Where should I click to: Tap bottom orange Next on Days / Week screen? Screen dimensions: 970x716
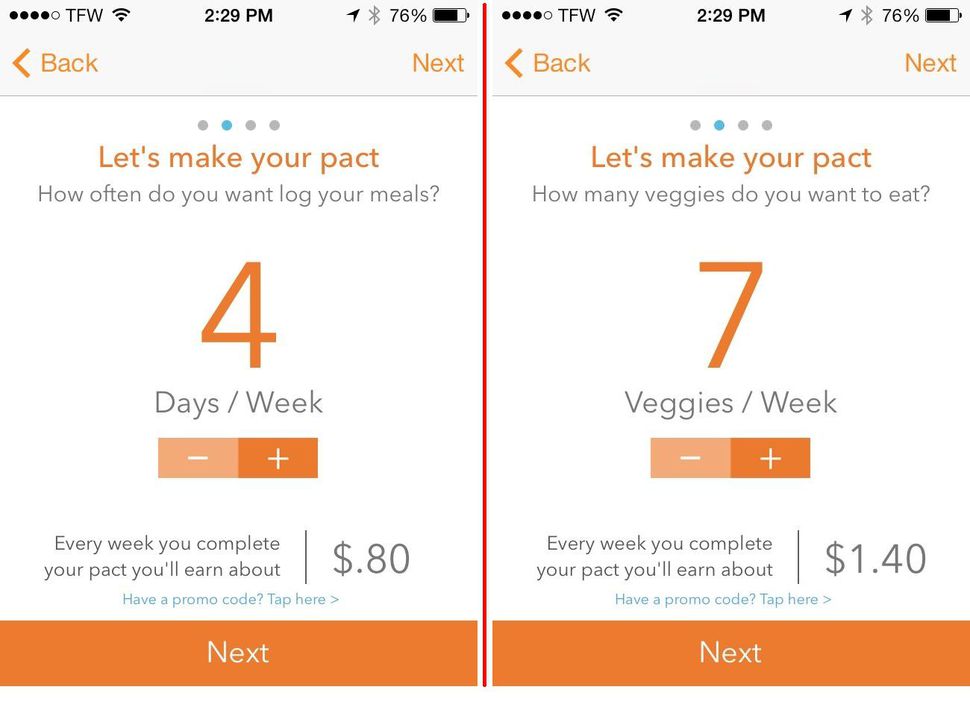click(x=238, y=652)
